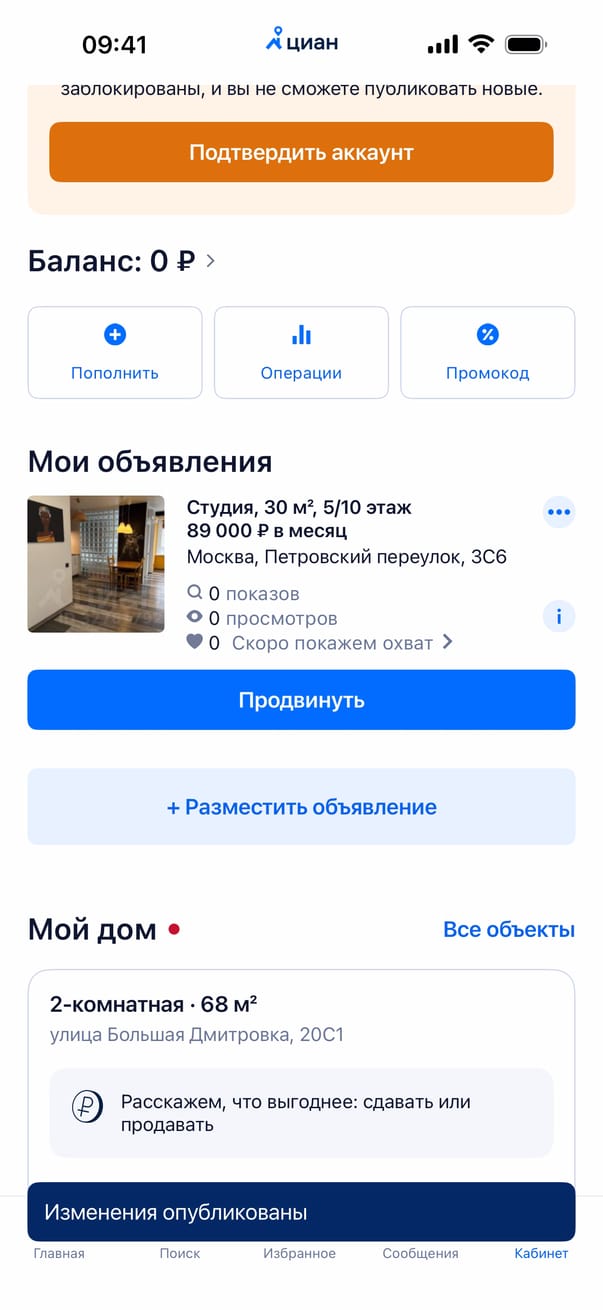Switch to the Поиск tab

coord(180,1254)
